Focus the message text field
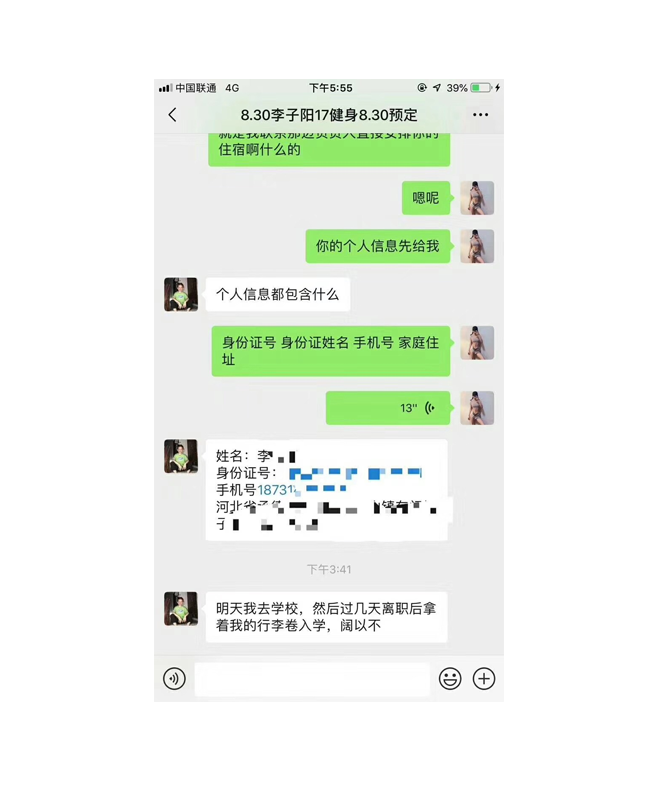The image size is (650, 786). click(x=311, y=679)
